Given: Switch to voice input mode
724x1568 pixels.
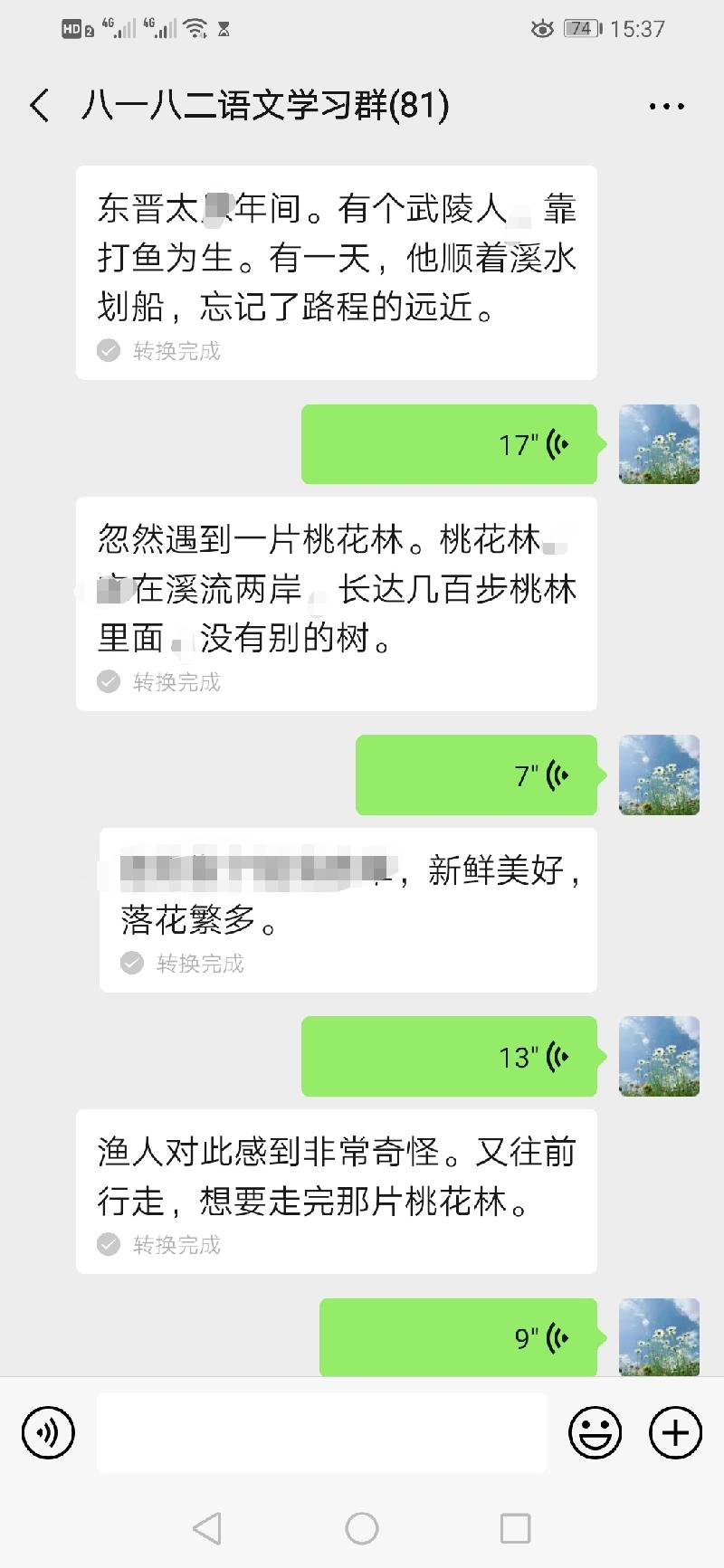Looking at the screenshot, I should 48,1432.
